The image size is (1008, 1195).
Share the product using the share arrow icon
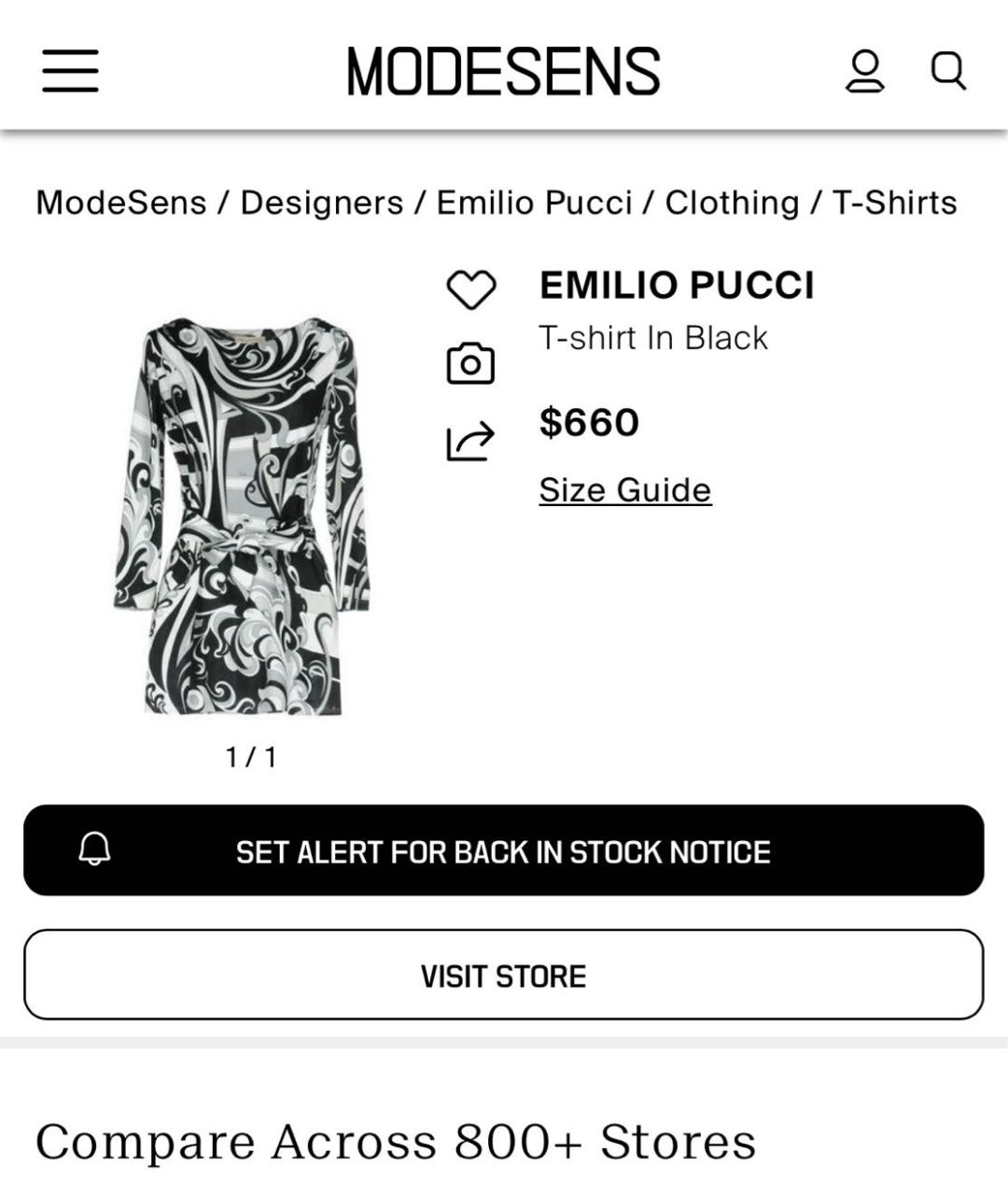(x=471, y=441)
